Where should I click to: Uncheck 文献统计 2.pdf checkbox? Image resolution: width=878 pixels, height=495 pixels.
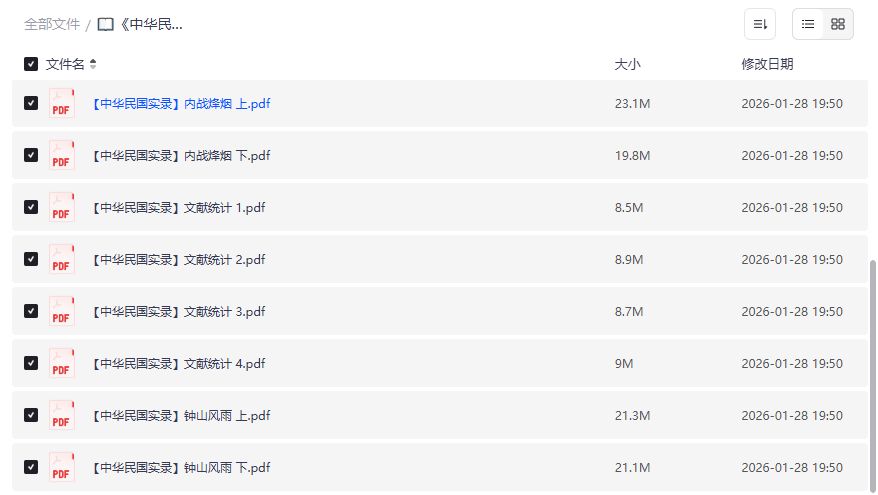(x=31, y=259)
